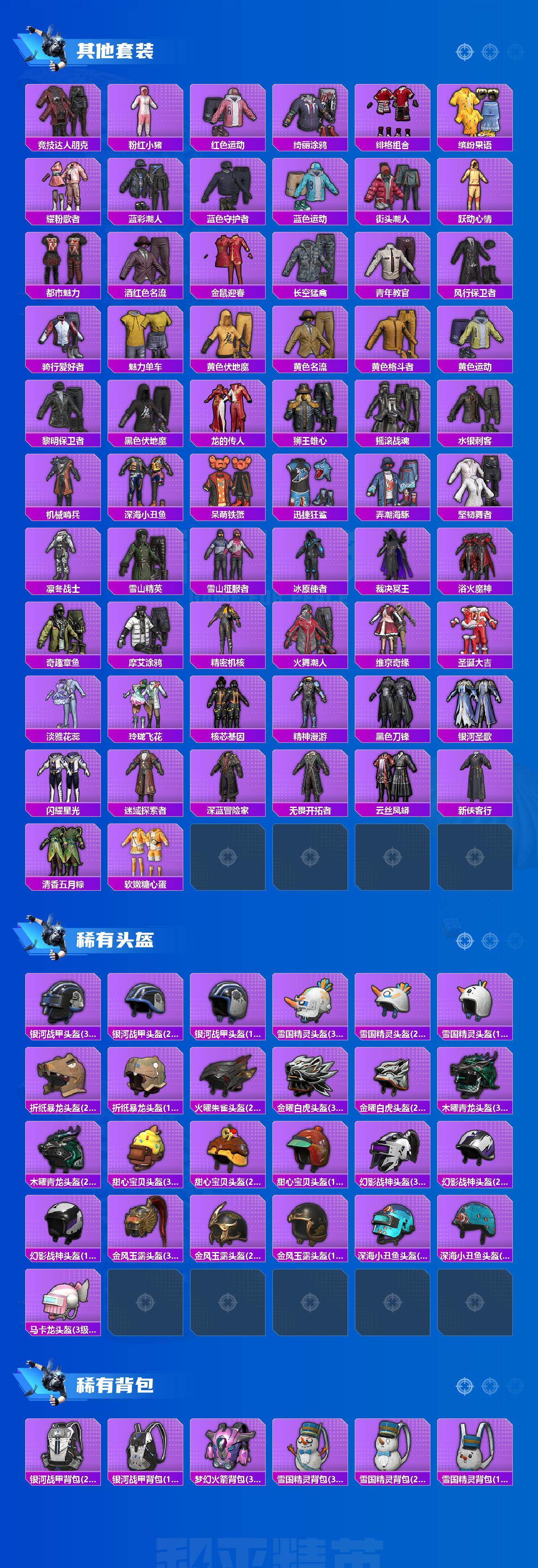Select the first crosshair icon near 其他套装 header
The height and width of the screenshot is (1568, 538).
tap(466, 52)
